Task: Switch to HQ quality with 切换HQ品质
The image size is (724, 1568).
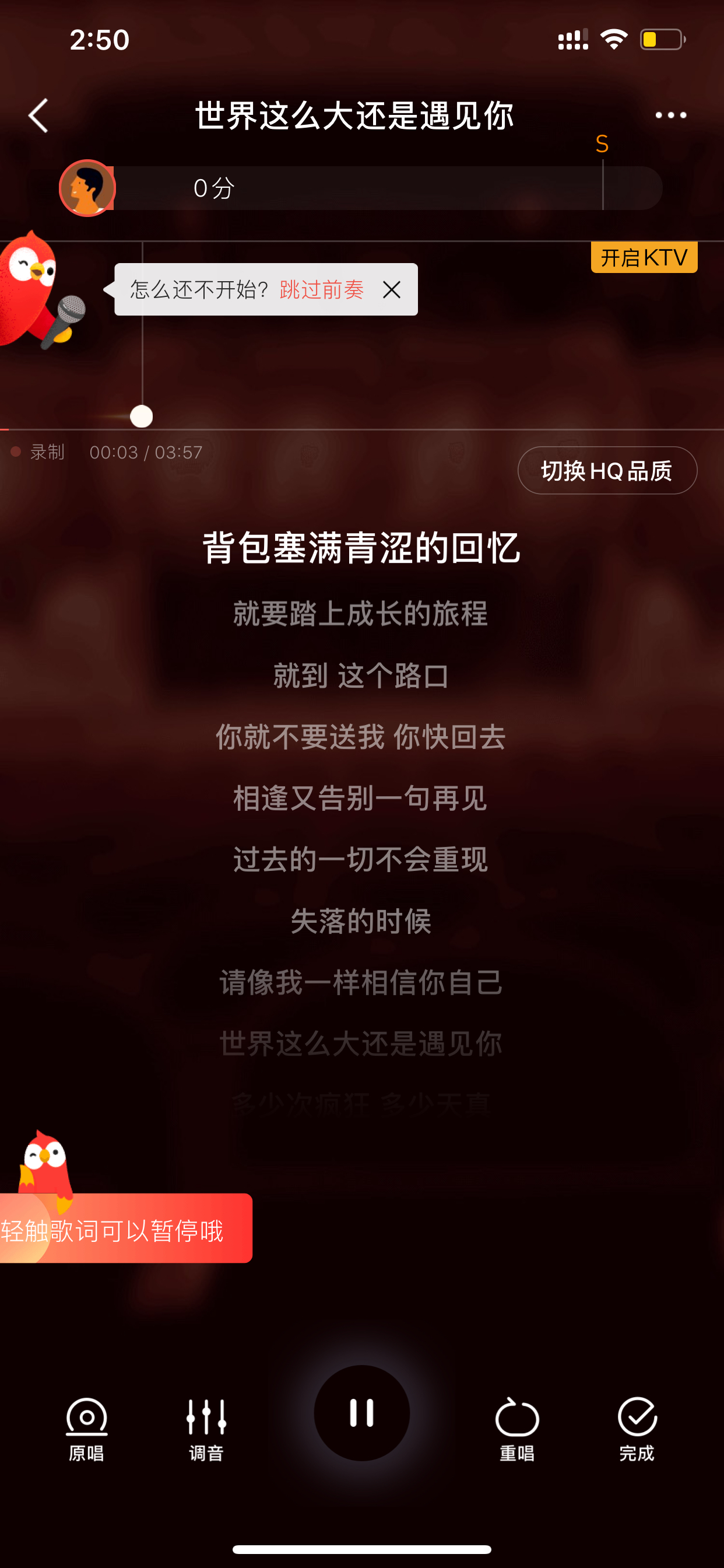Action: click(607, 471)
